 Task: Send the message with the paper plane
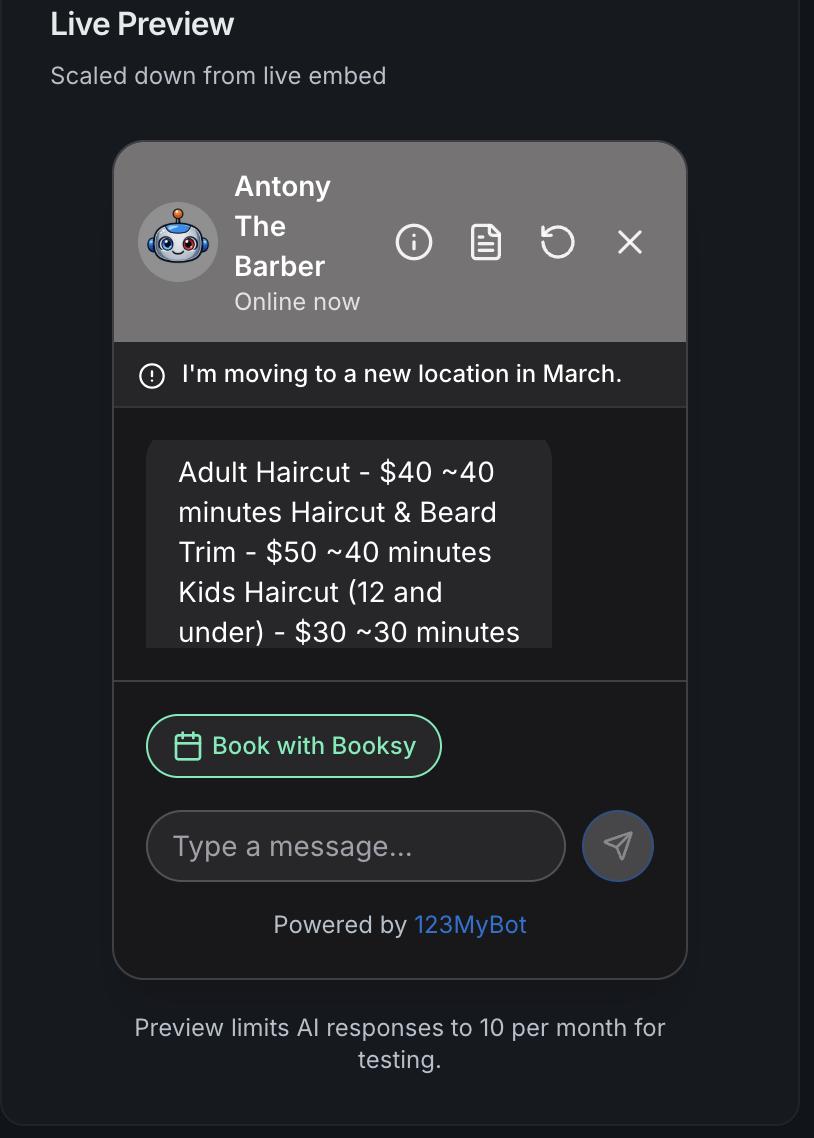(618, 846)
